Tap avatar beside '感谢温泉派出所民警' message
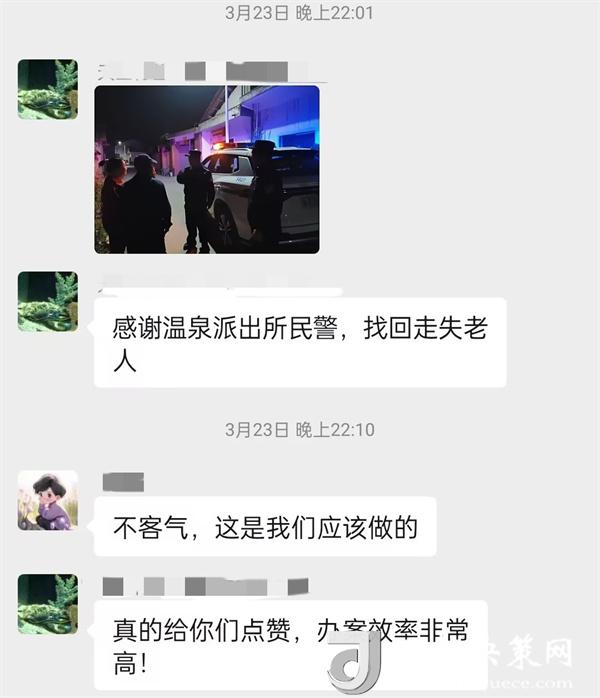The width and height of the screenshot is (600, 698). (47, 301)
